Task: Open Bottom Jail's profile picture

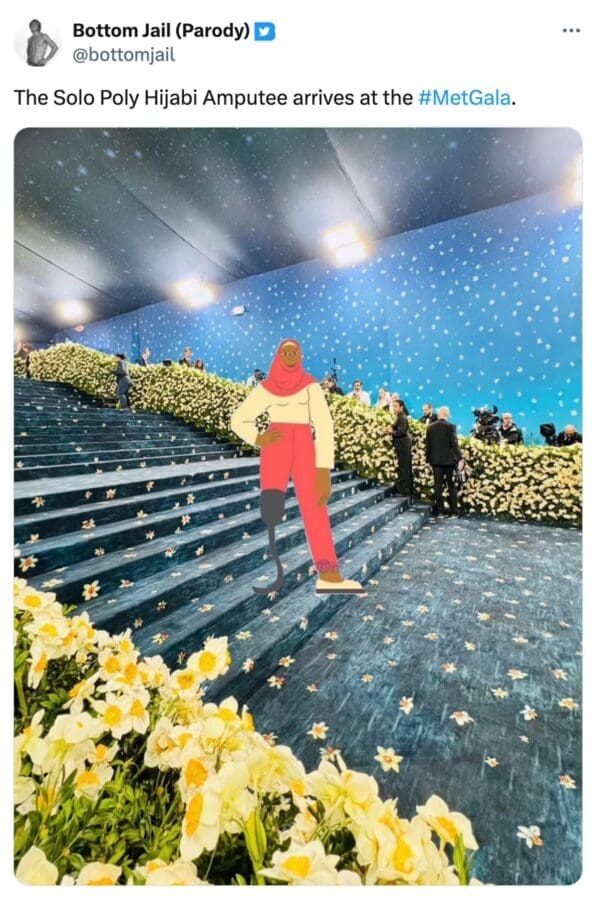Action: pos(42,43)
